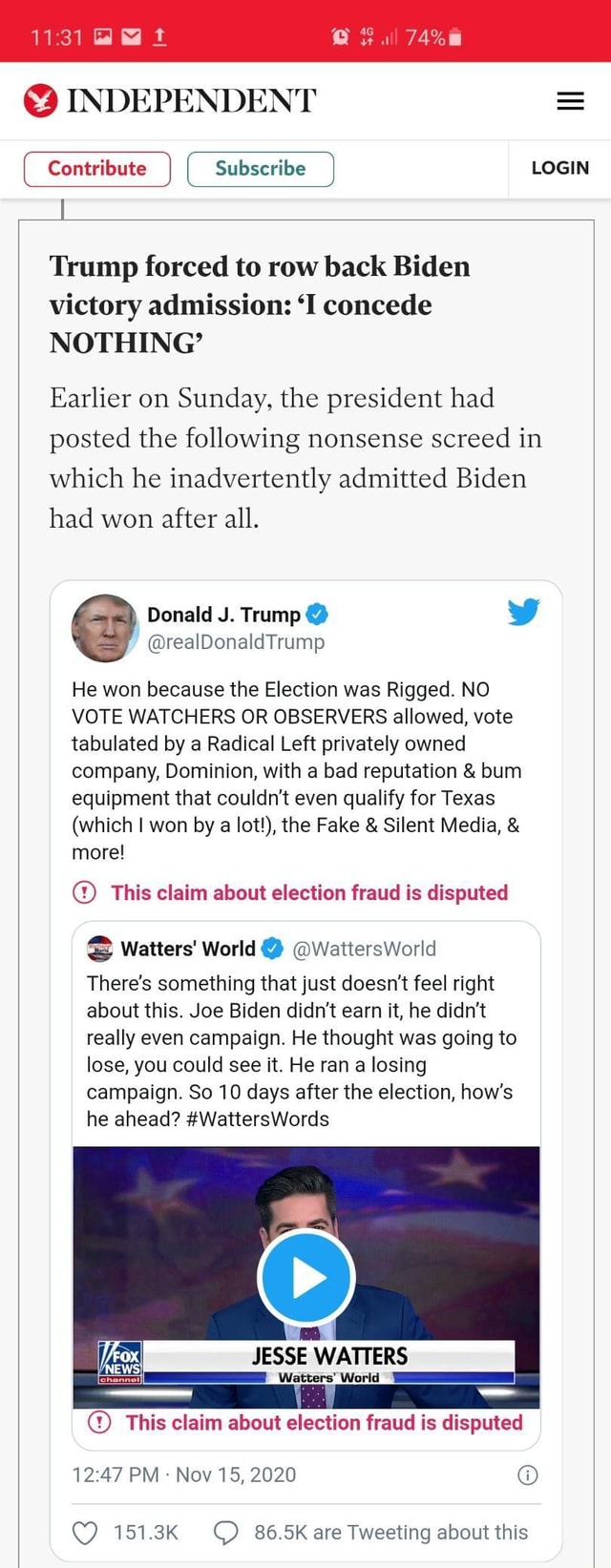The height and width of the screenshot is (1568, 611).
Task: View 86.5K people tweeting about this
Action: [x=390, y=1532]
